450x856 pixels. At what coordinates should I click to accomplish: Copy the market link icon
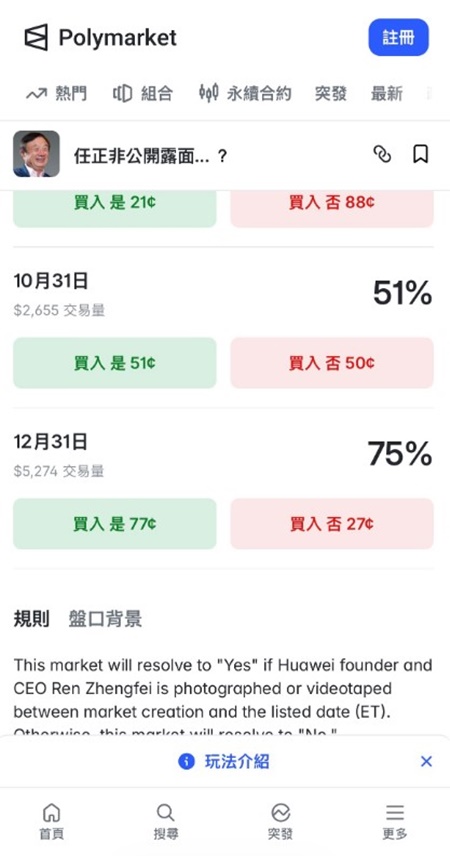[382, 154]
